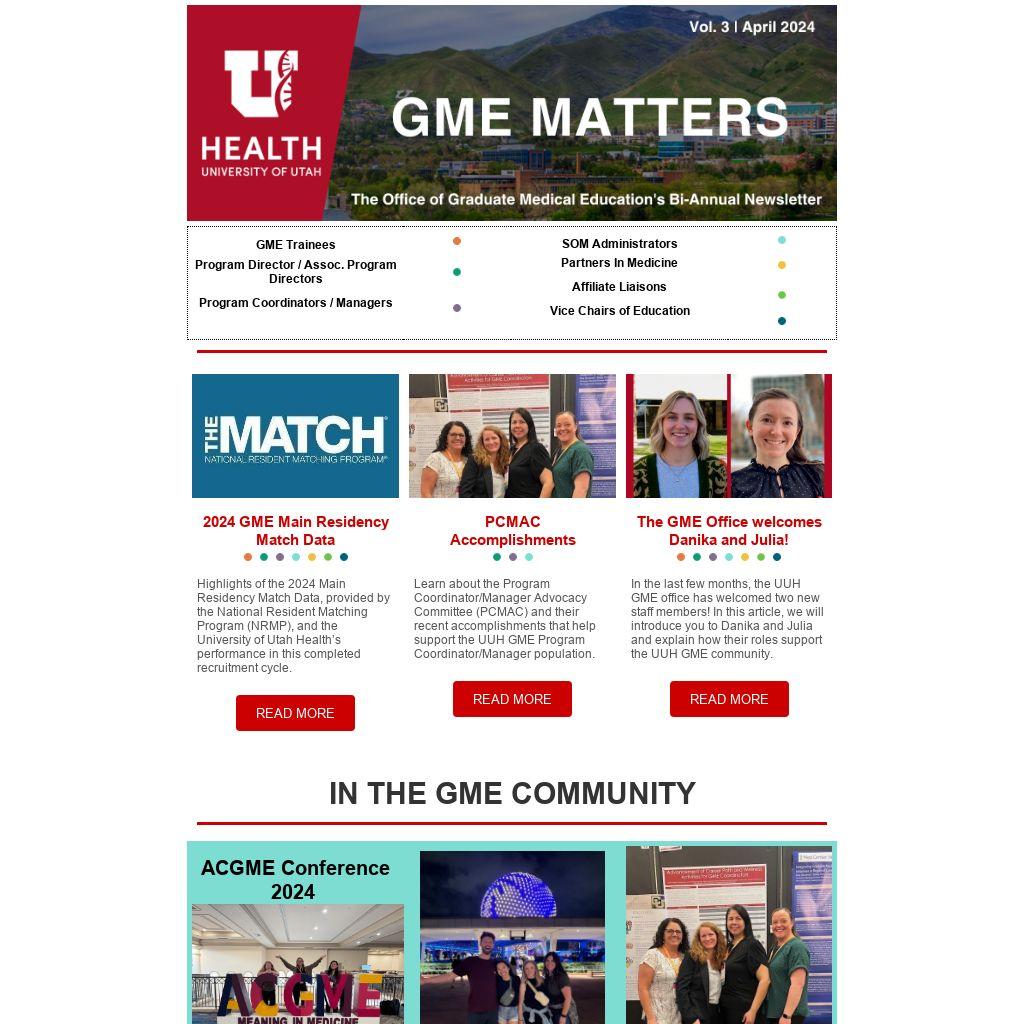Tap READ MORE under PCMAC Accomplishments

point(512,699)
